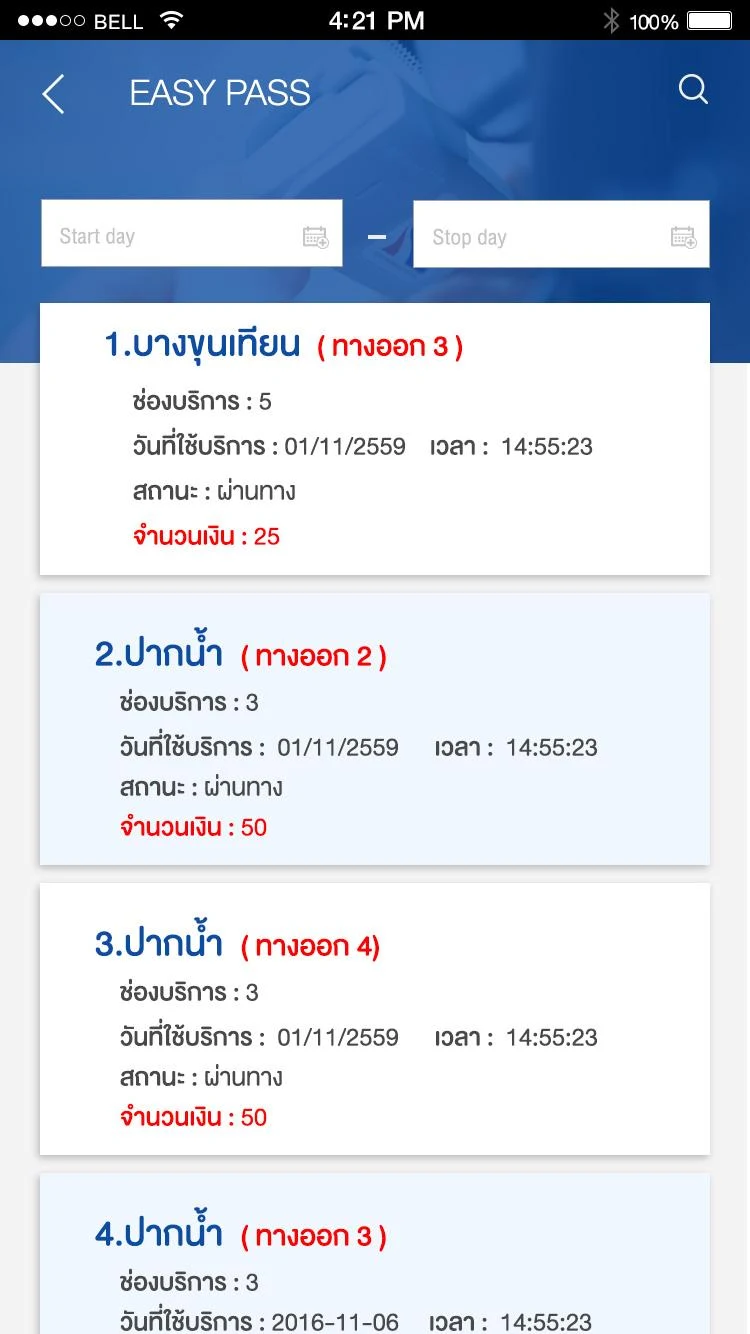Open record 3 ปากน้ำ ทางออก 4

374,1019
